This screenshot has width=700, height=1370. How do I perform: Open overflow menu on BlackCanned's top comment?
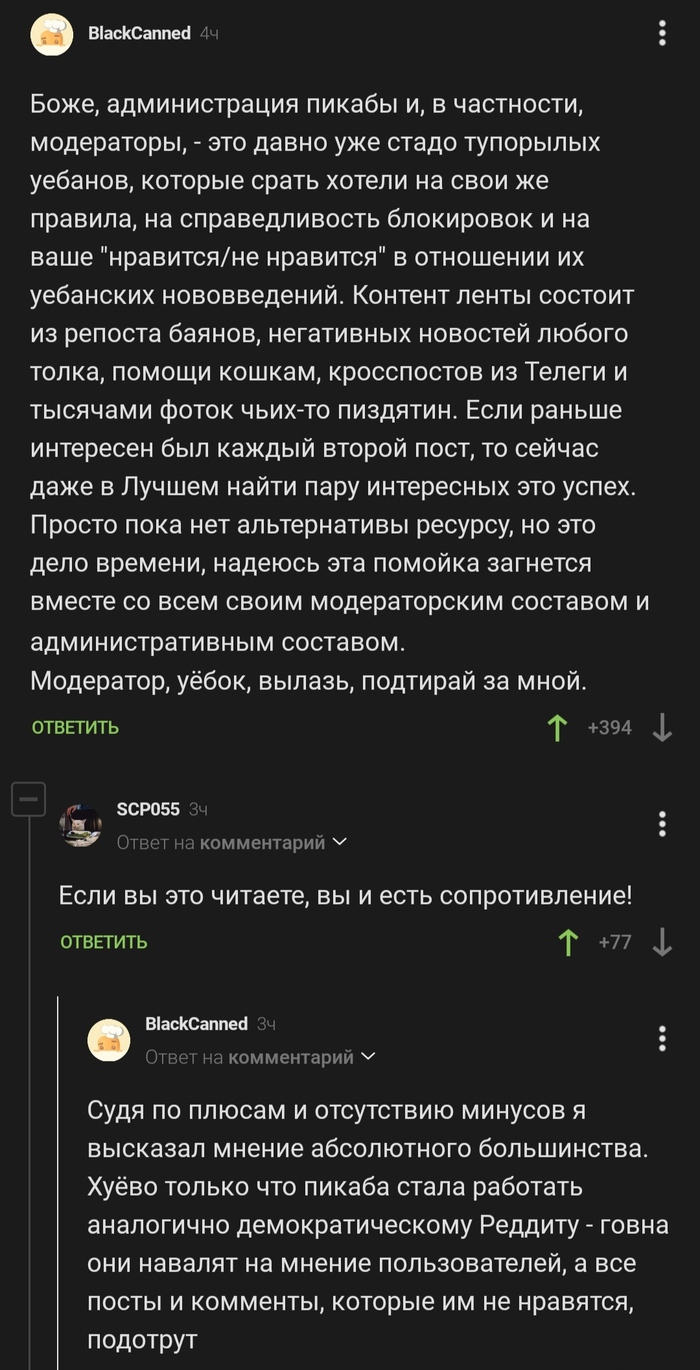[662, 35]
